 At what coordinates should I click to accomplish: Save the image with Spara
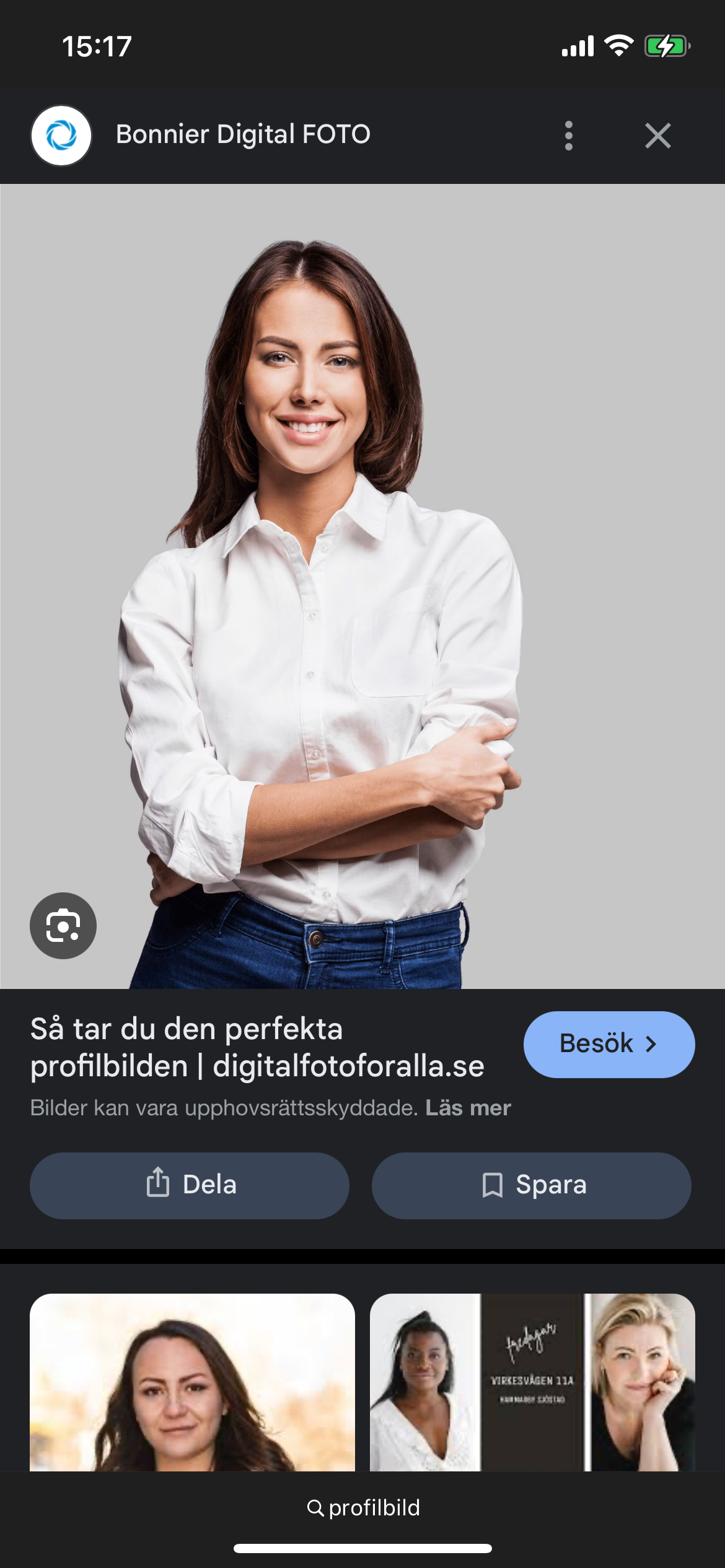tap(531, 1185)
